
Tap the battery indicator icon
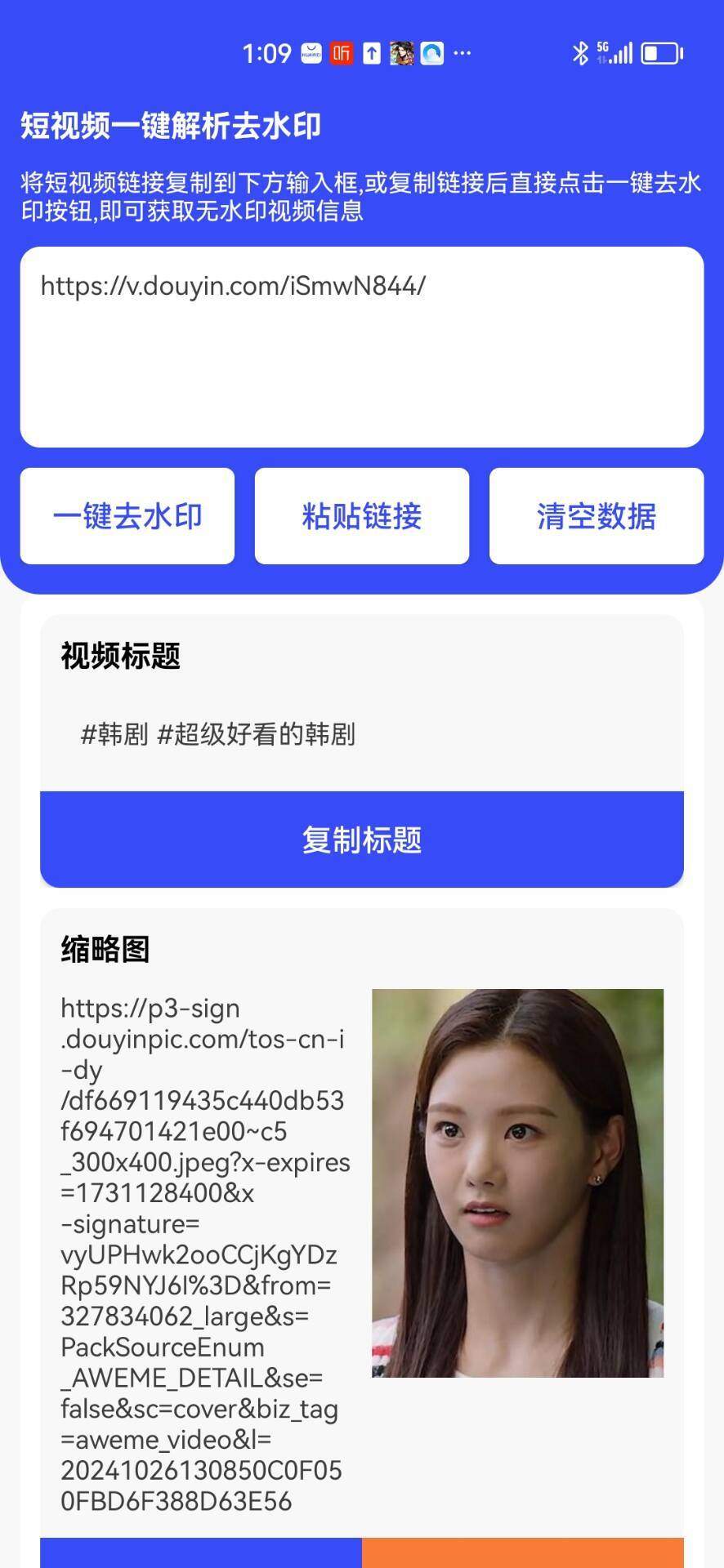tap(664, 51)
